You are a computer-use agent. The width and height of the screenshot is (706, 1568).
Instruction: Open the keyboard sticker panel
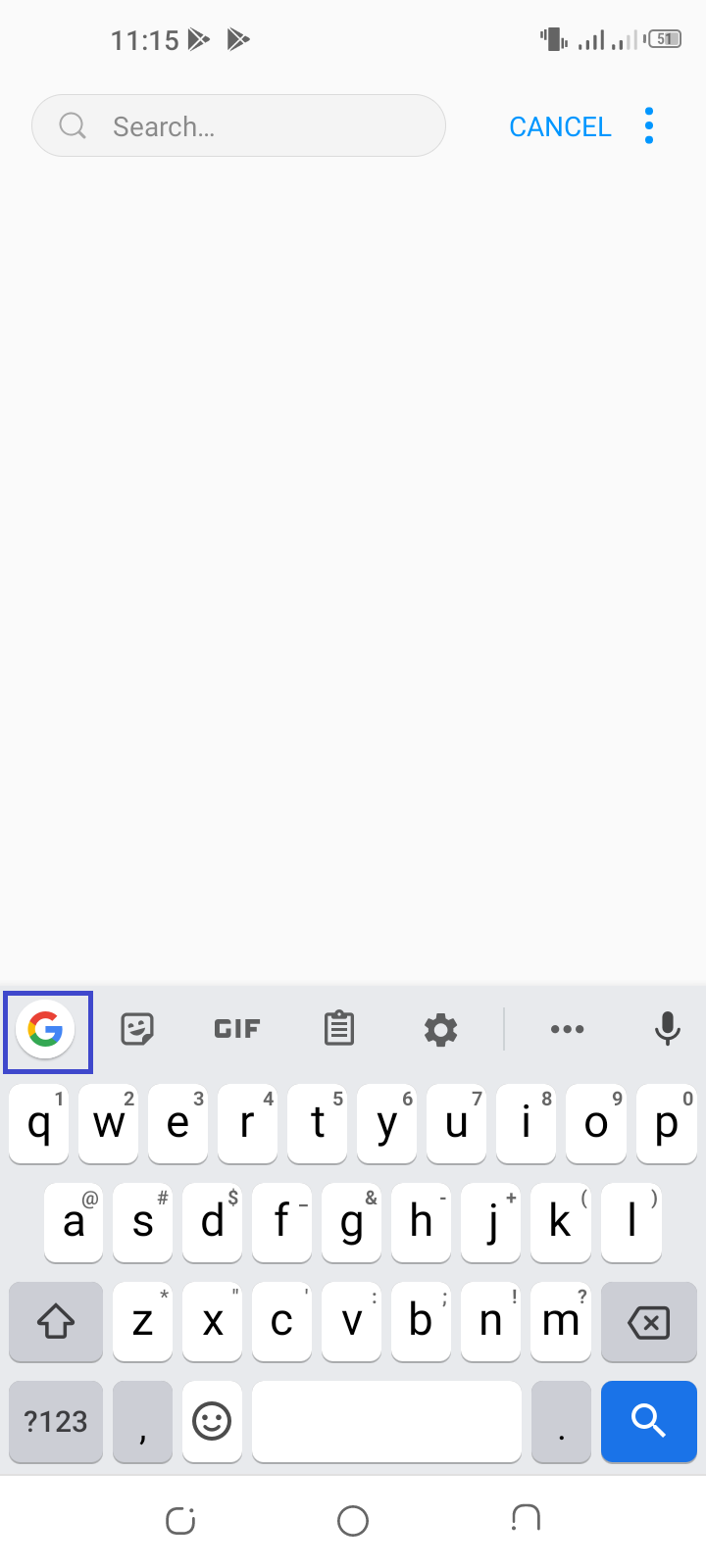click(137, 1029)
